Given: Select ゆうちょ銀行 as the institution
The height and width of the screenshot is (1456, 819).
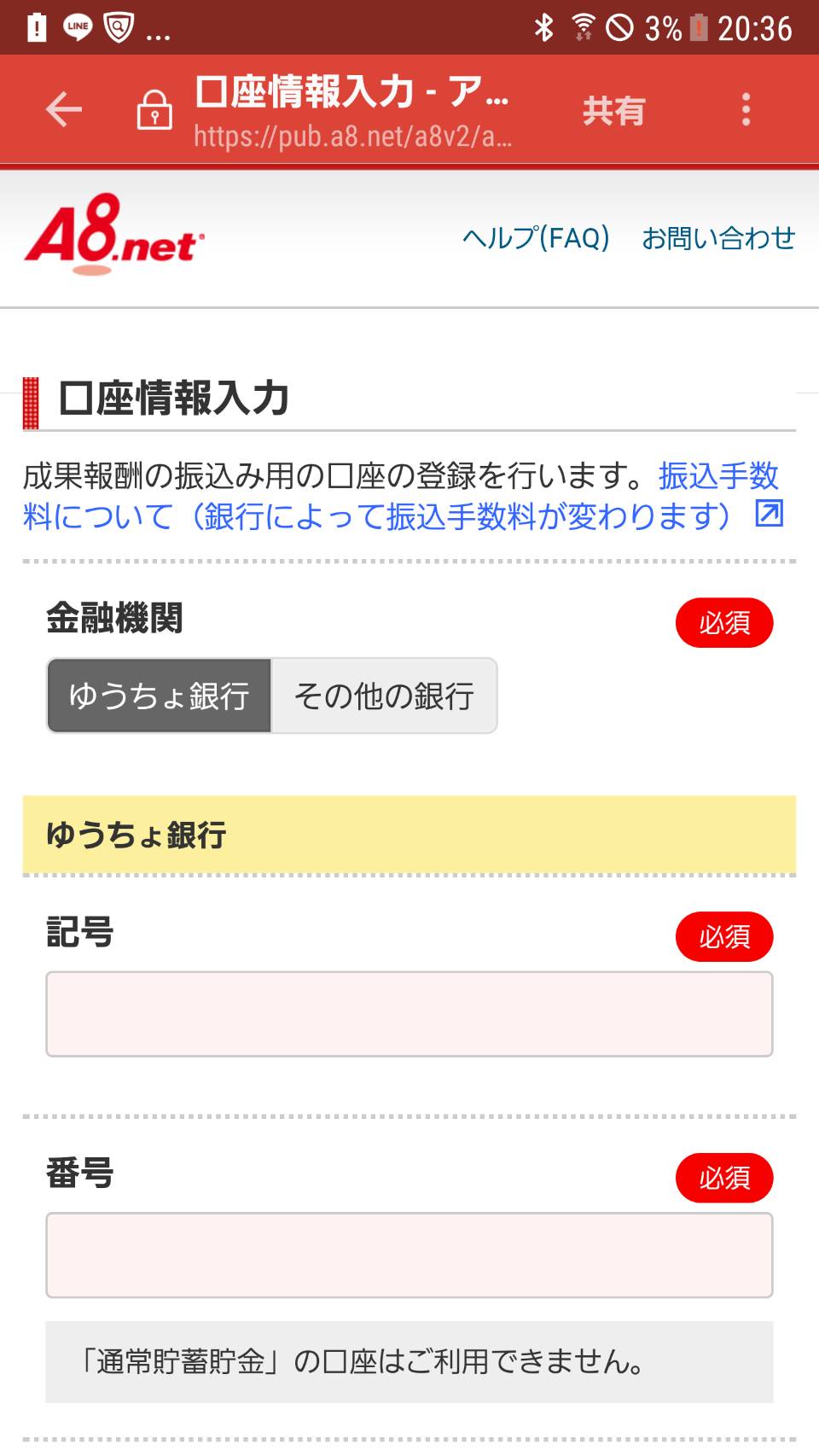Looking at the screenshot, I should 160,696.
